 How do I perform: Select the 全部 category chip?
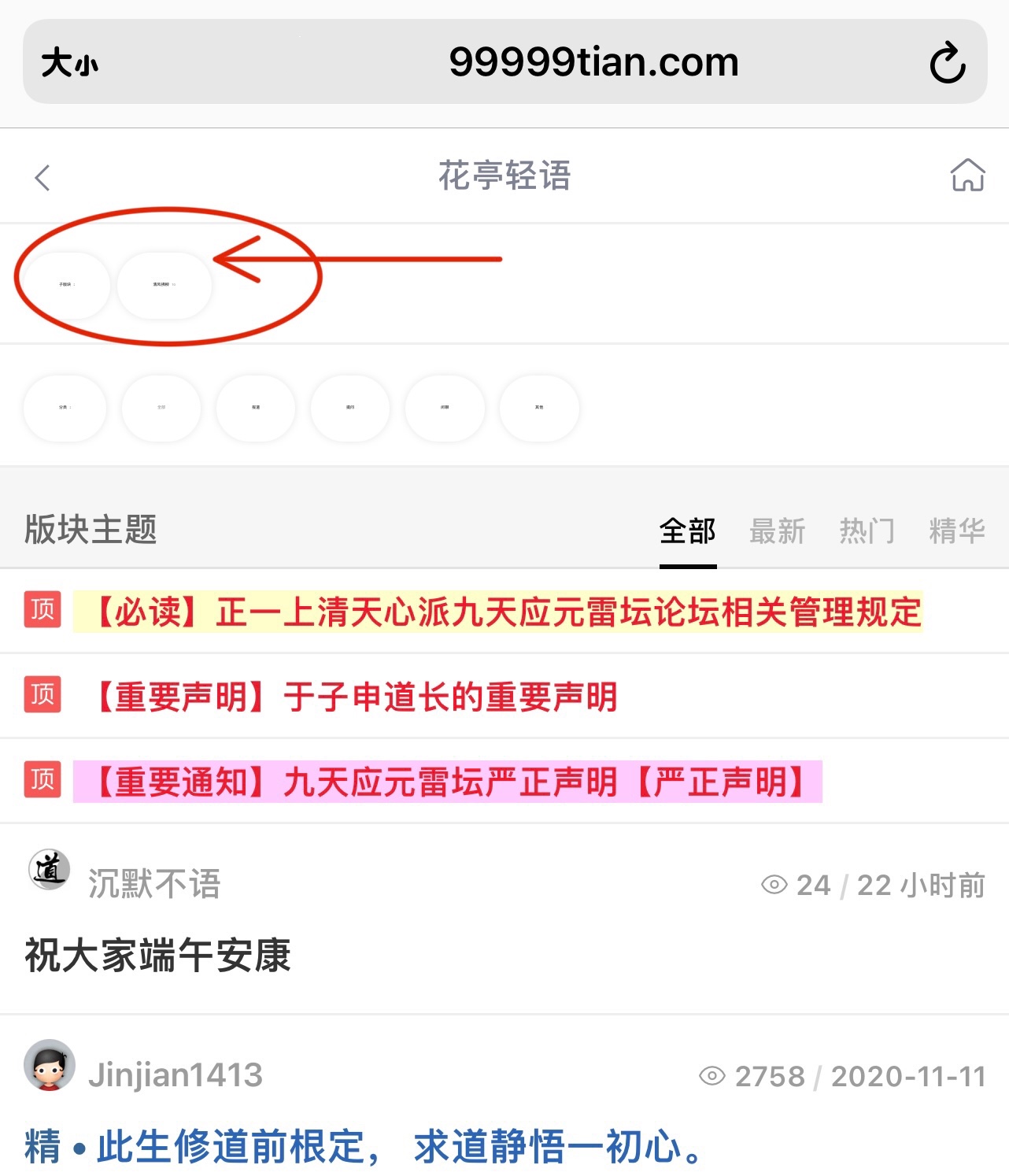click(x=161, y=408)
